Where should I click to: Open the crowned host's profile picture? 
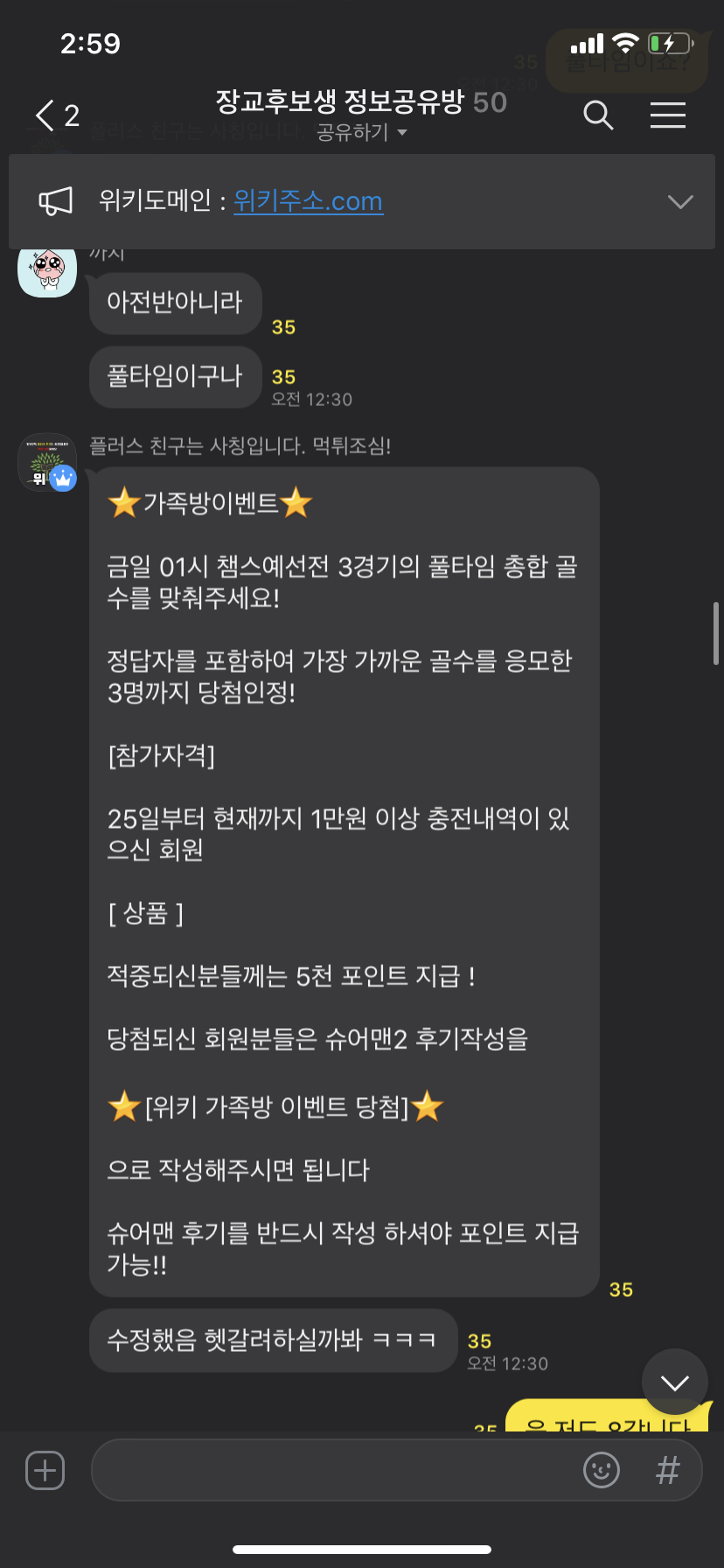tap(47, 462)
